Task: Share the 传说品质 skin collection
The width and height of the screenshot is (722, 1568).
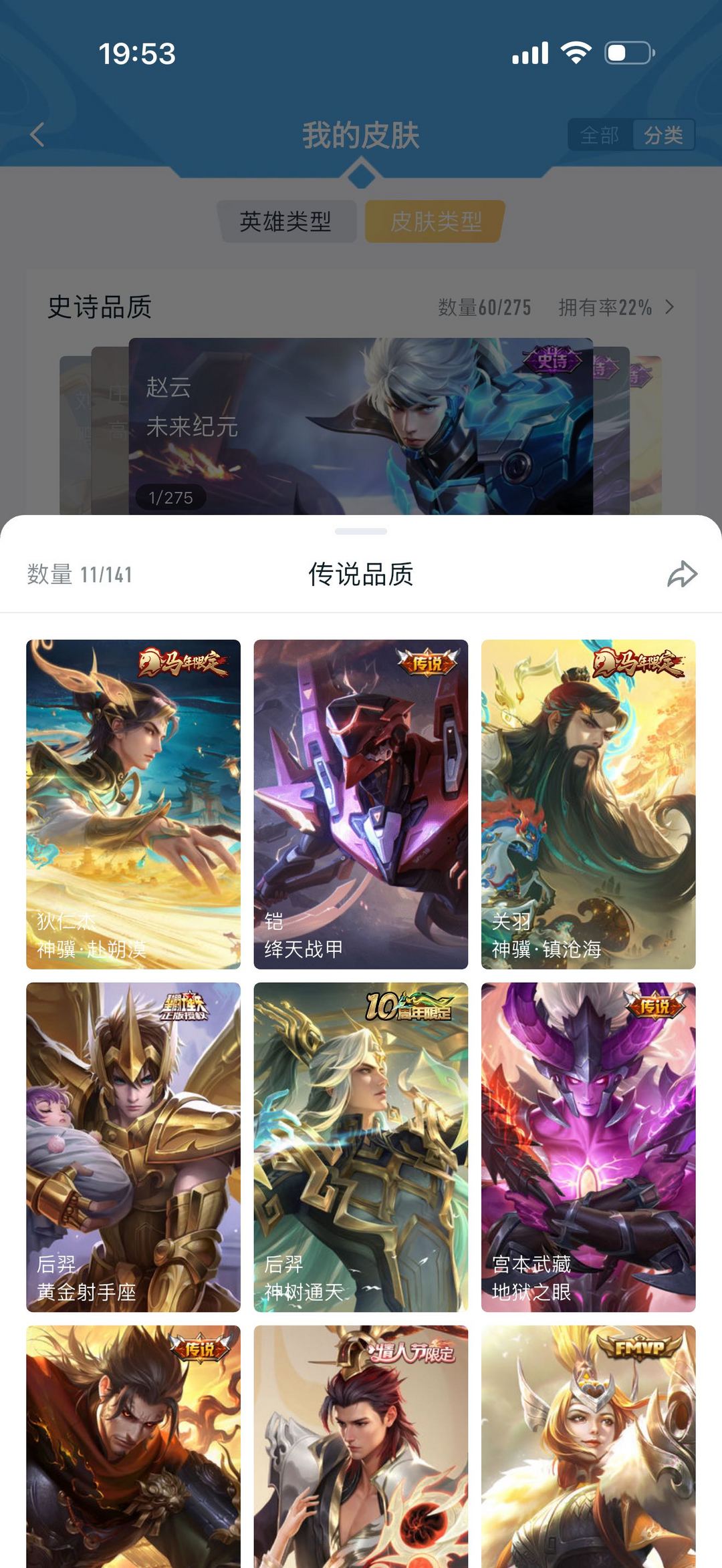Action: [x=682, y=575]
